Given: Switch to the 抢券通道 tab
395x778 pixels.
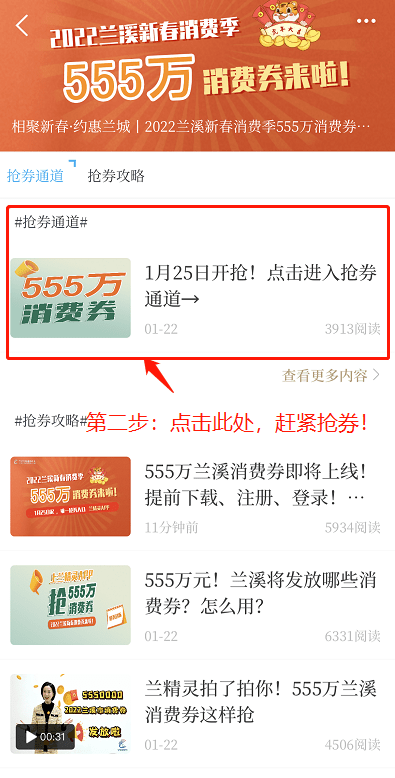Looking at the screenshot, I should pyautogui.click(x=35, y=176).
